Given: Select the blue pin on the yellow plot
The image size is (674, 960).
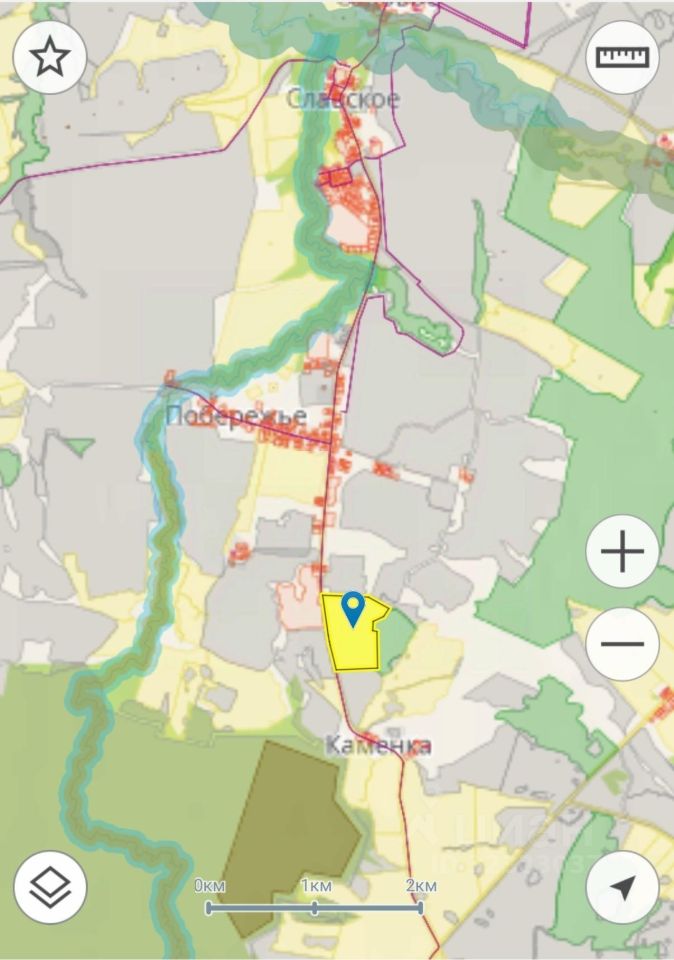Looking at the screenshot, I should click(x=352, y=607).
